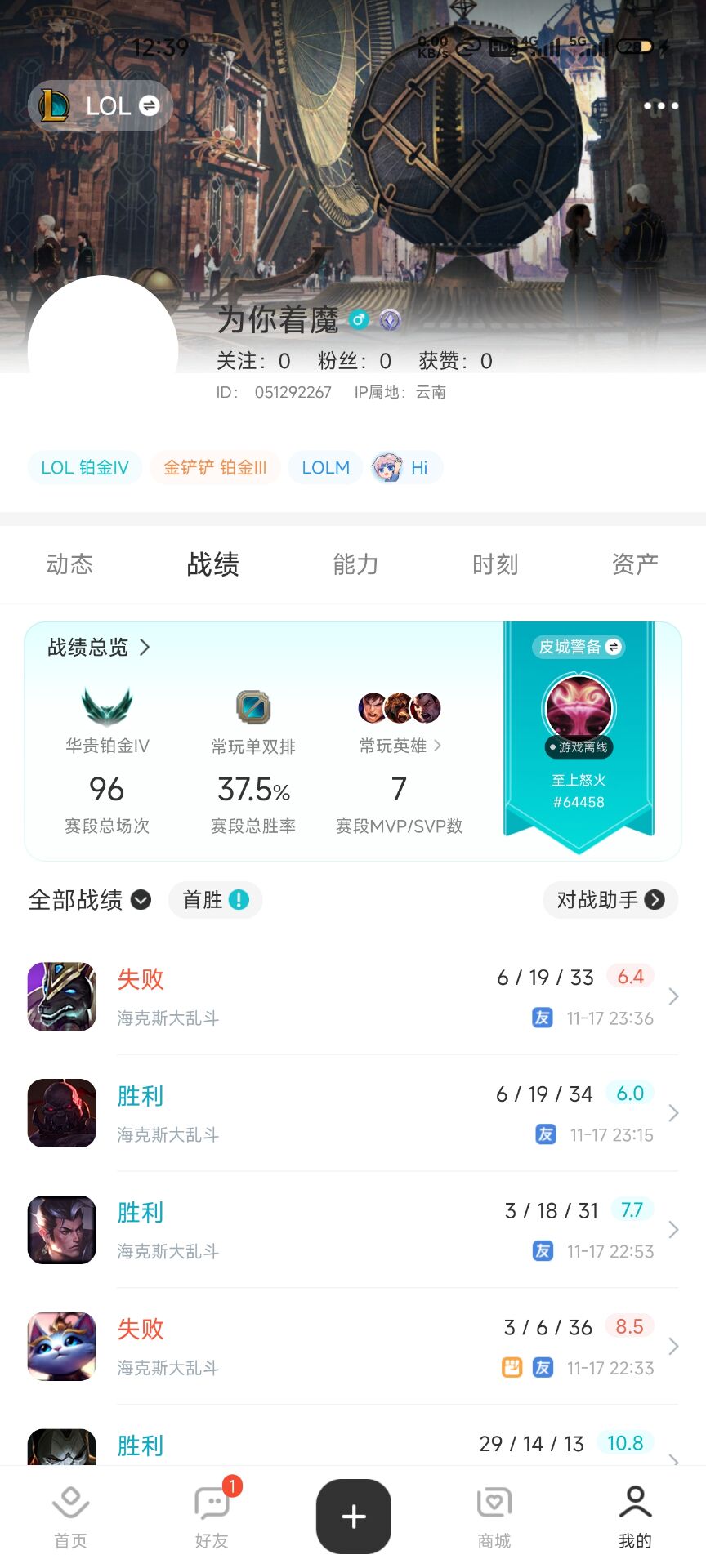The image size is (706, 1568).
Task: Expand the 全部战绩 filter dropdown
Action: tap(90, 900)
